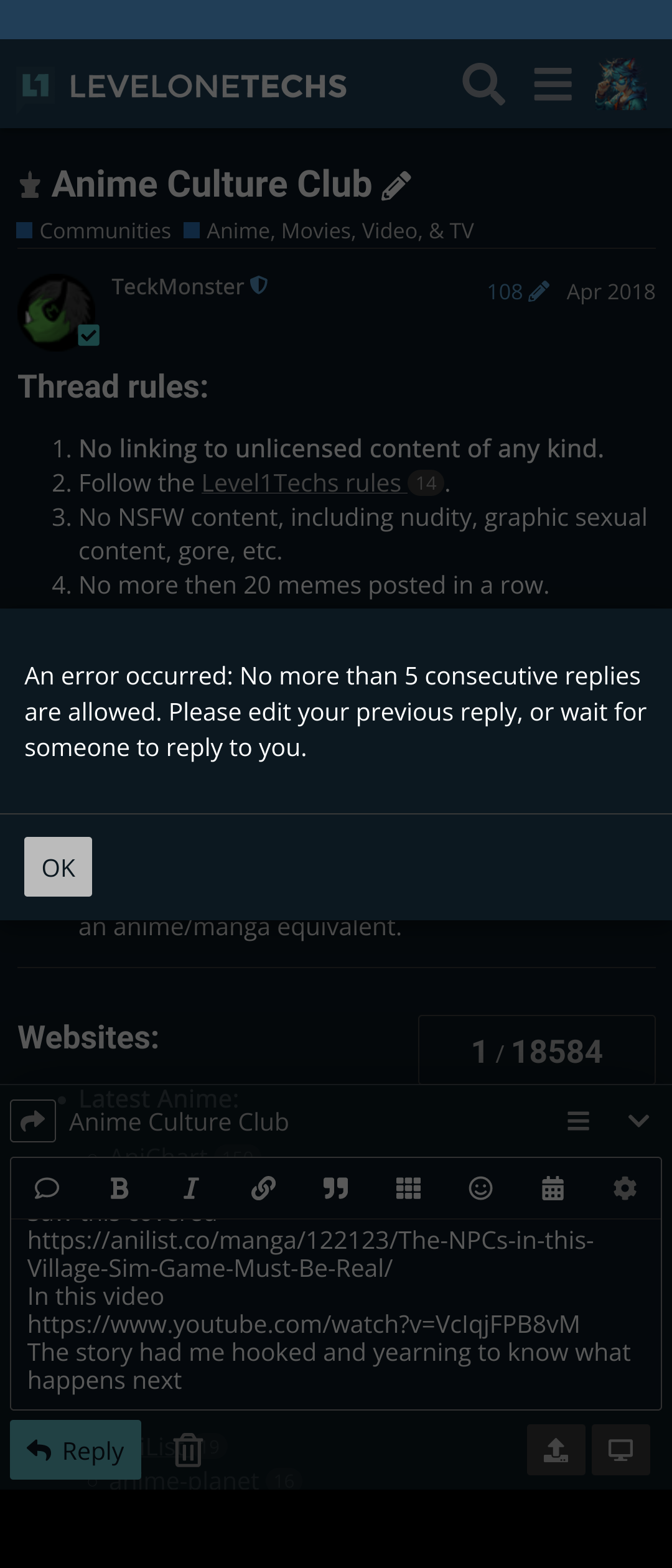Image resolution: width=672 pixels, height=1568 pixels.
Task: Open the Anime, Movies, Video, & TV category
Action: click(340, 231)
